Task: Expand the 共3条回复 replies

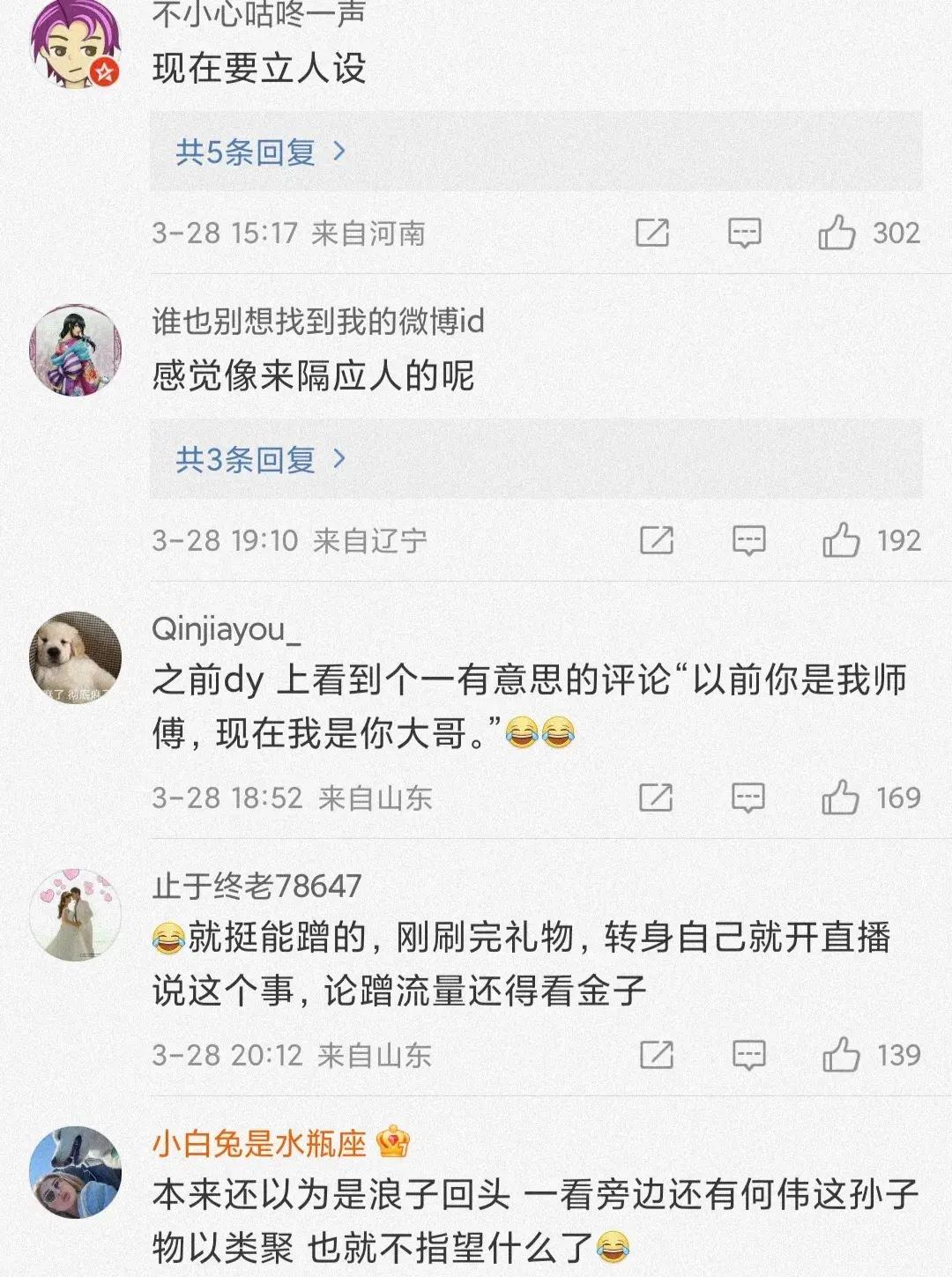Action: tap(260, 459)
